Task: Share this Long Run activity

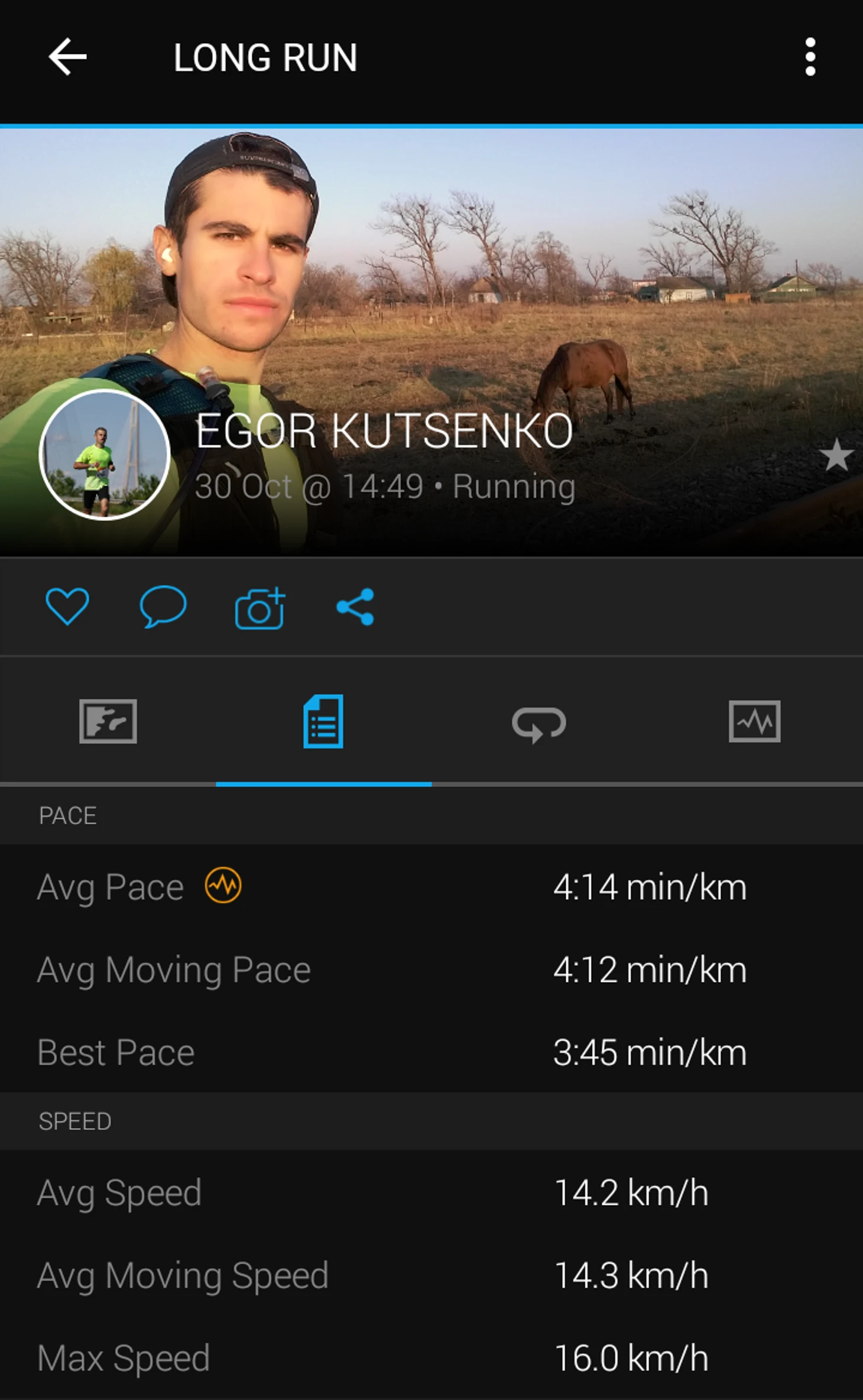Action: point(355,607)
